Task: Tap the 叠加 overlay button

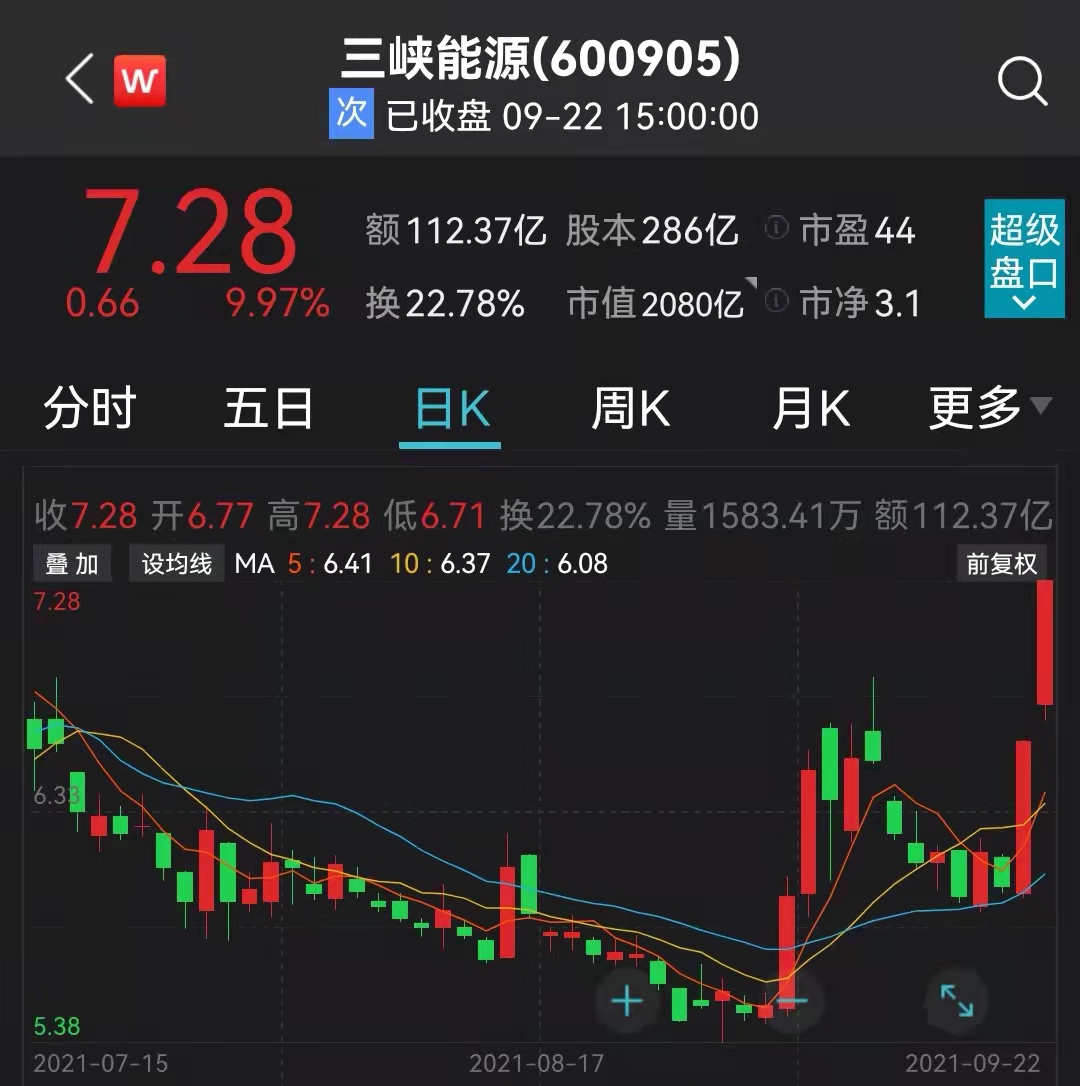Action: [72, 564]
